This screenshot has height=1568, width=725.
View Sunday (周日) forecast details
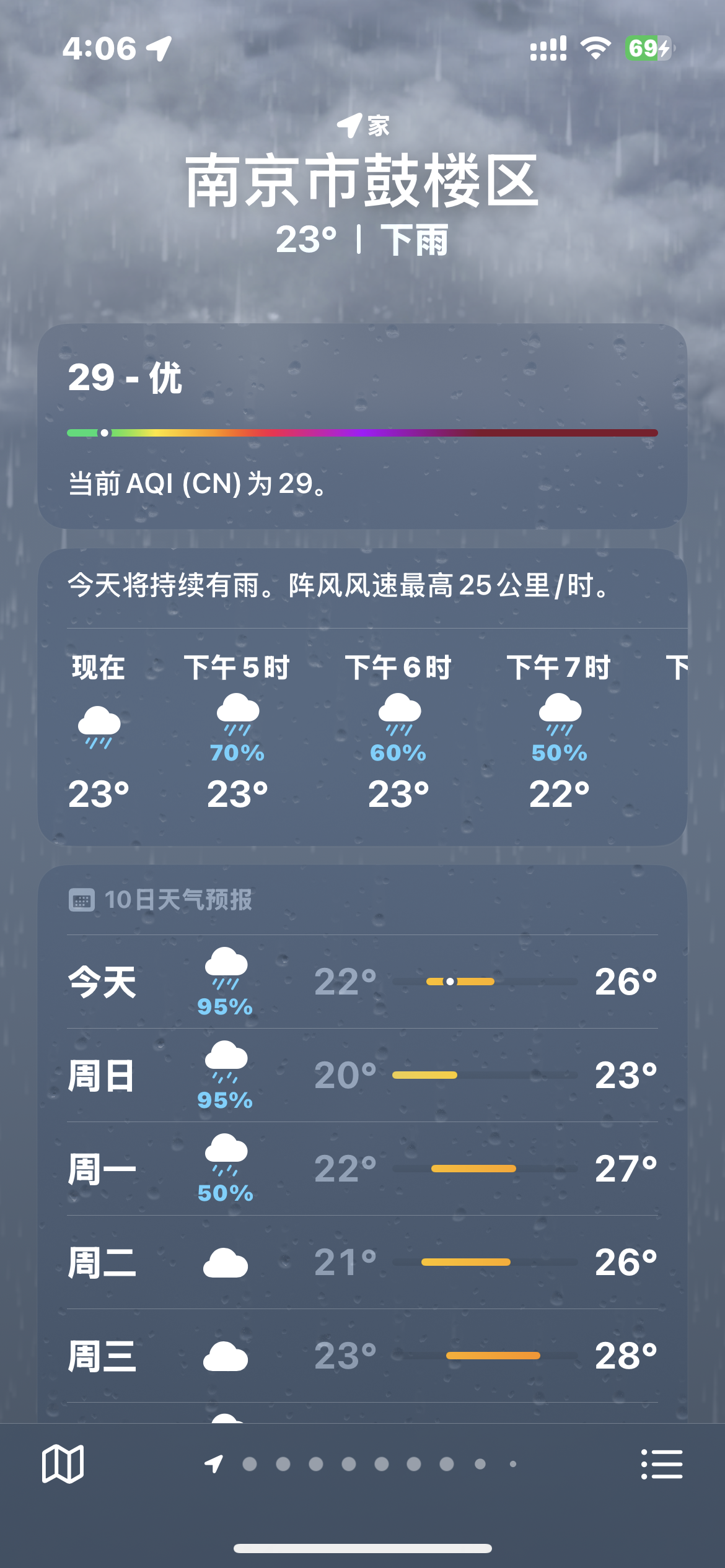[362, 1075]
